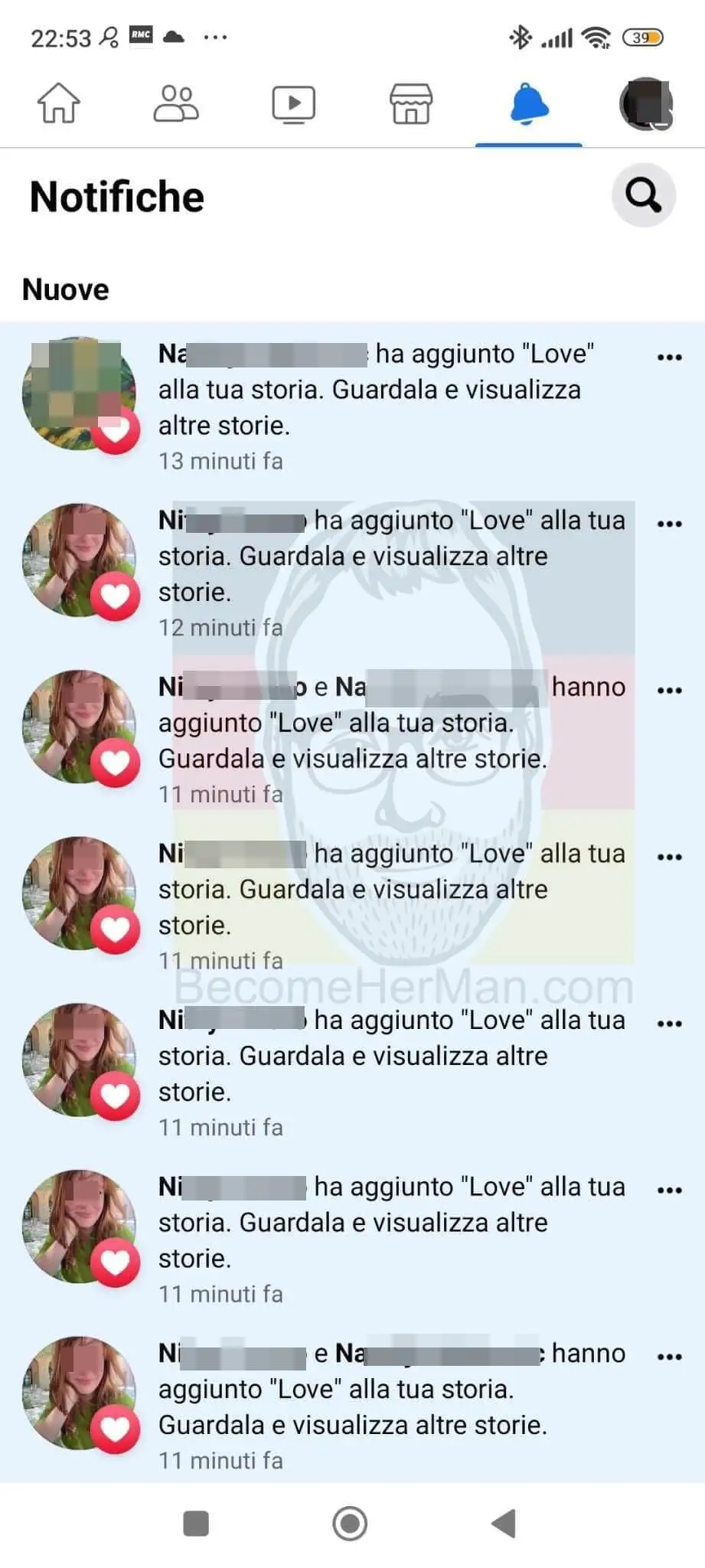Go to the Home feed tab
This screenshot has height=1568, width=705.
point(59,103)
